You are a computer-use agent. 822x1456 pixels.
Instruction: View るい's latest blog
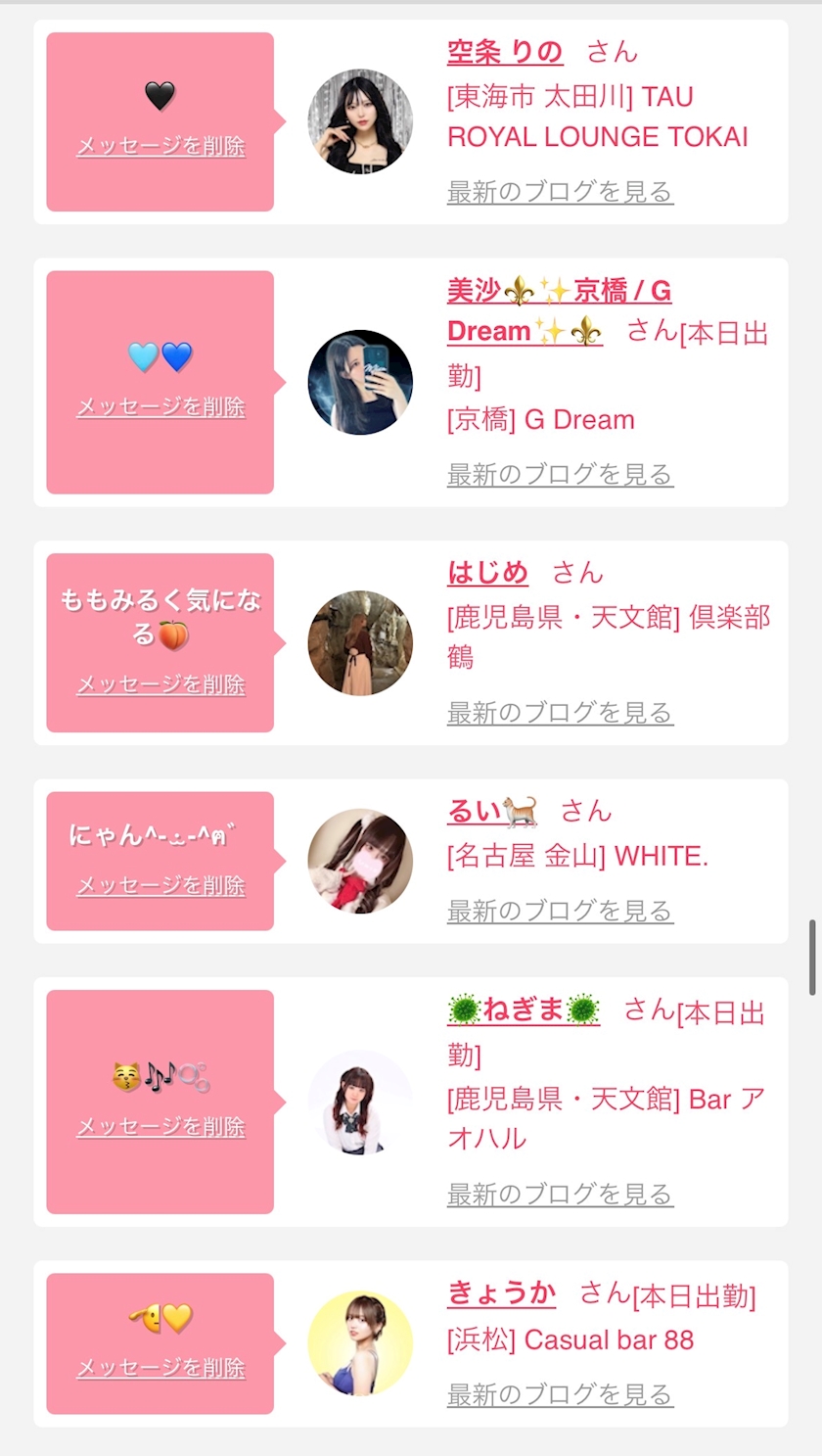click(560, 911)
